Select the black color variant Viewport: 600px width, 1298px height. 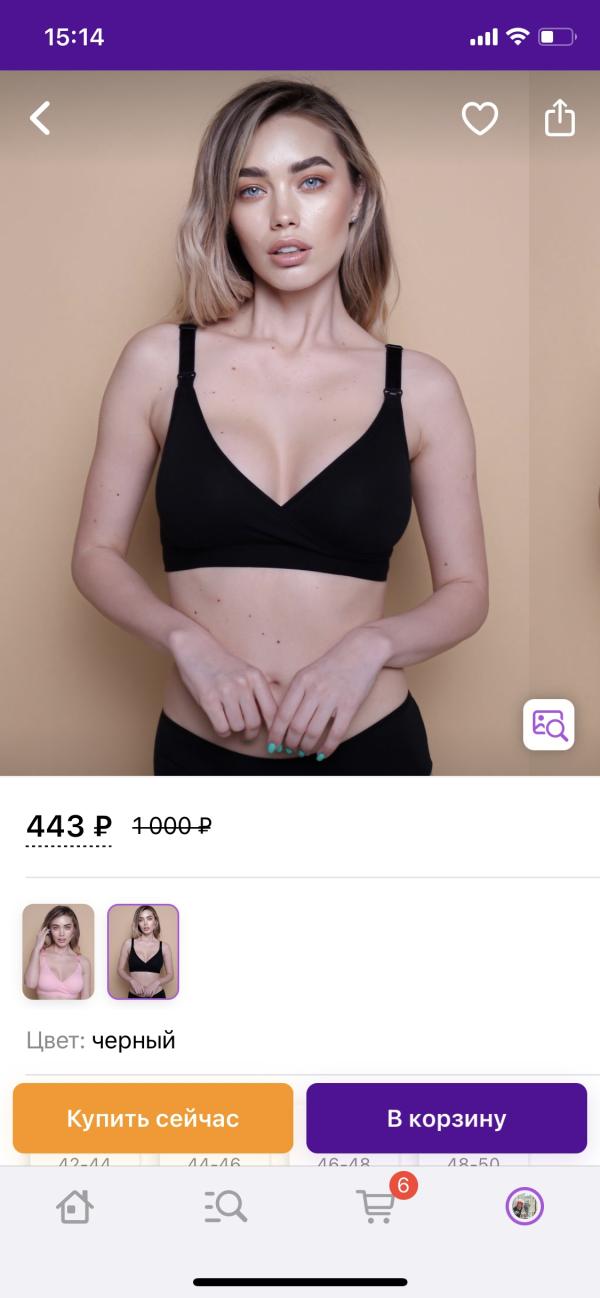[143, 952]
